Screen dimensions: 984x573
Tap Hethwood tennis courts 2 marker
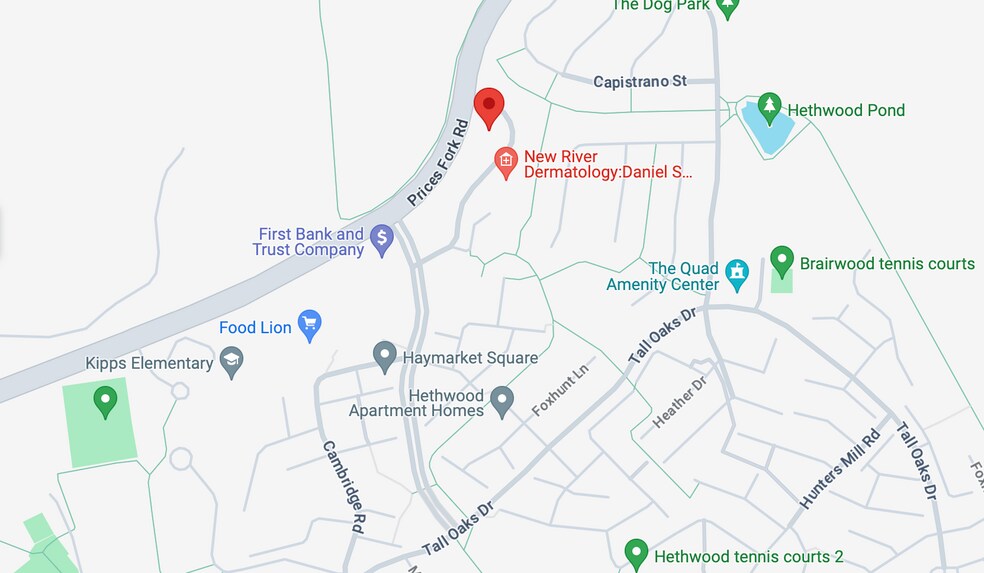pyautogui.click(x=636, y=554)
